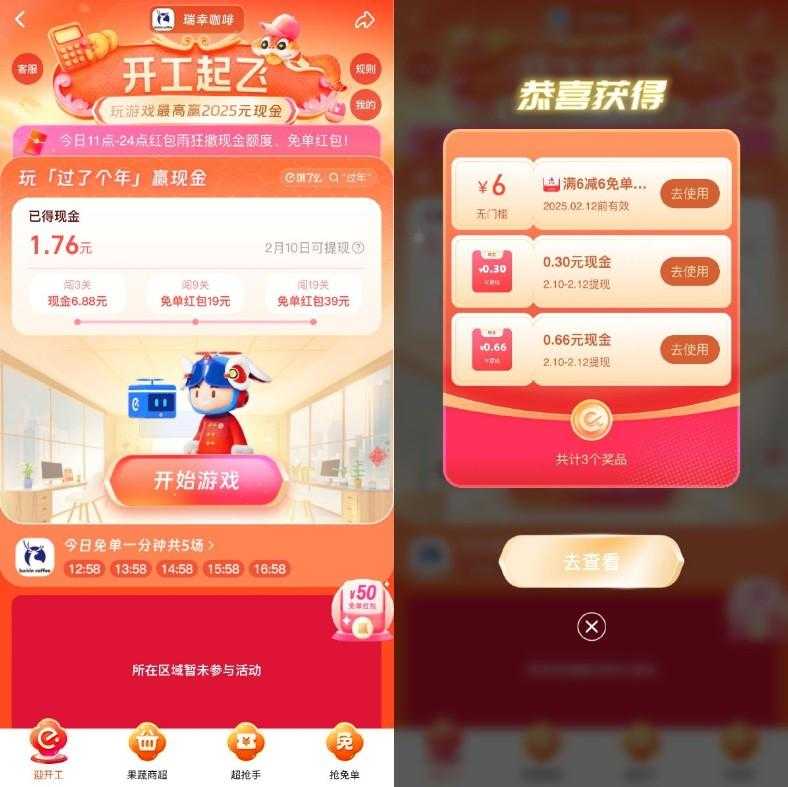
Task: Tap 去使用 for 0.30元现金
Action: click(x=689, y=271)
